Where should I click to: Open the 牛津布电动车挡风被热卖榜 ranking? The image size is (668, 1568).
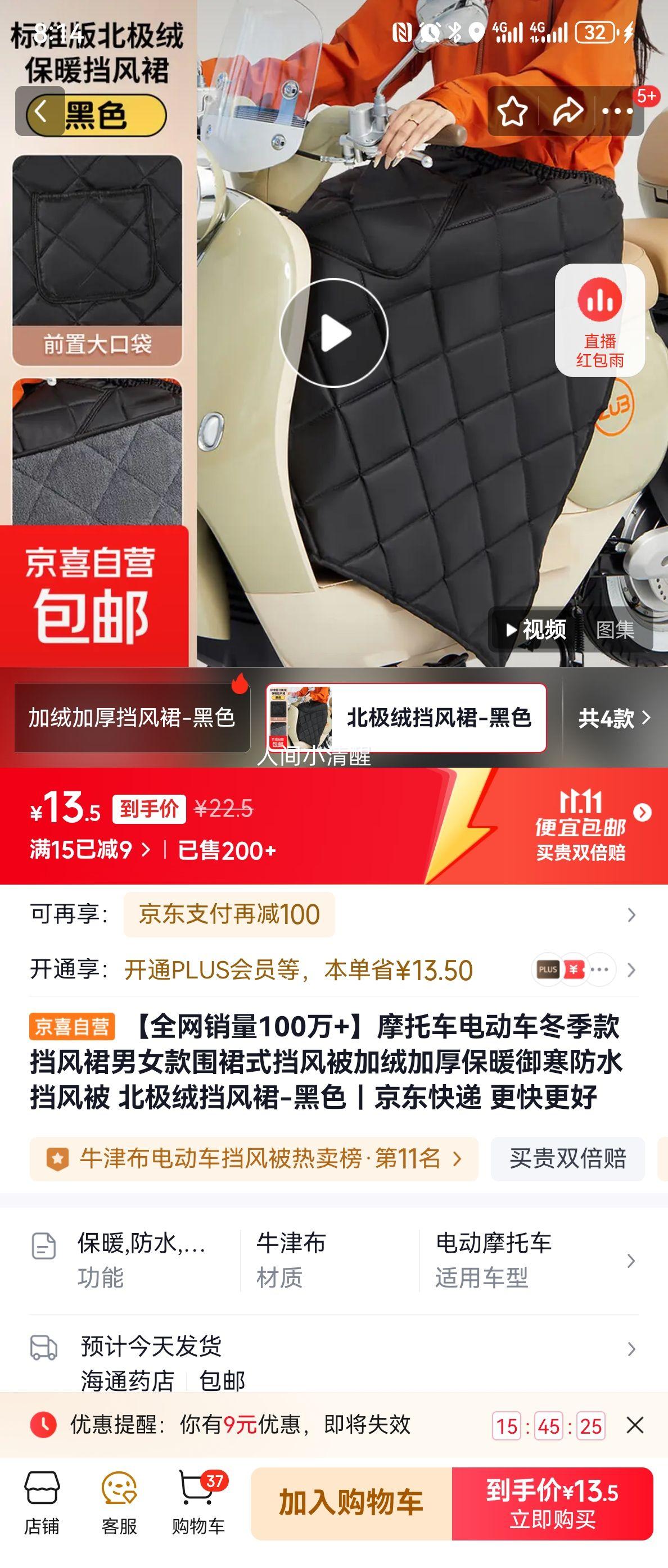click(x=254, y=1158)
